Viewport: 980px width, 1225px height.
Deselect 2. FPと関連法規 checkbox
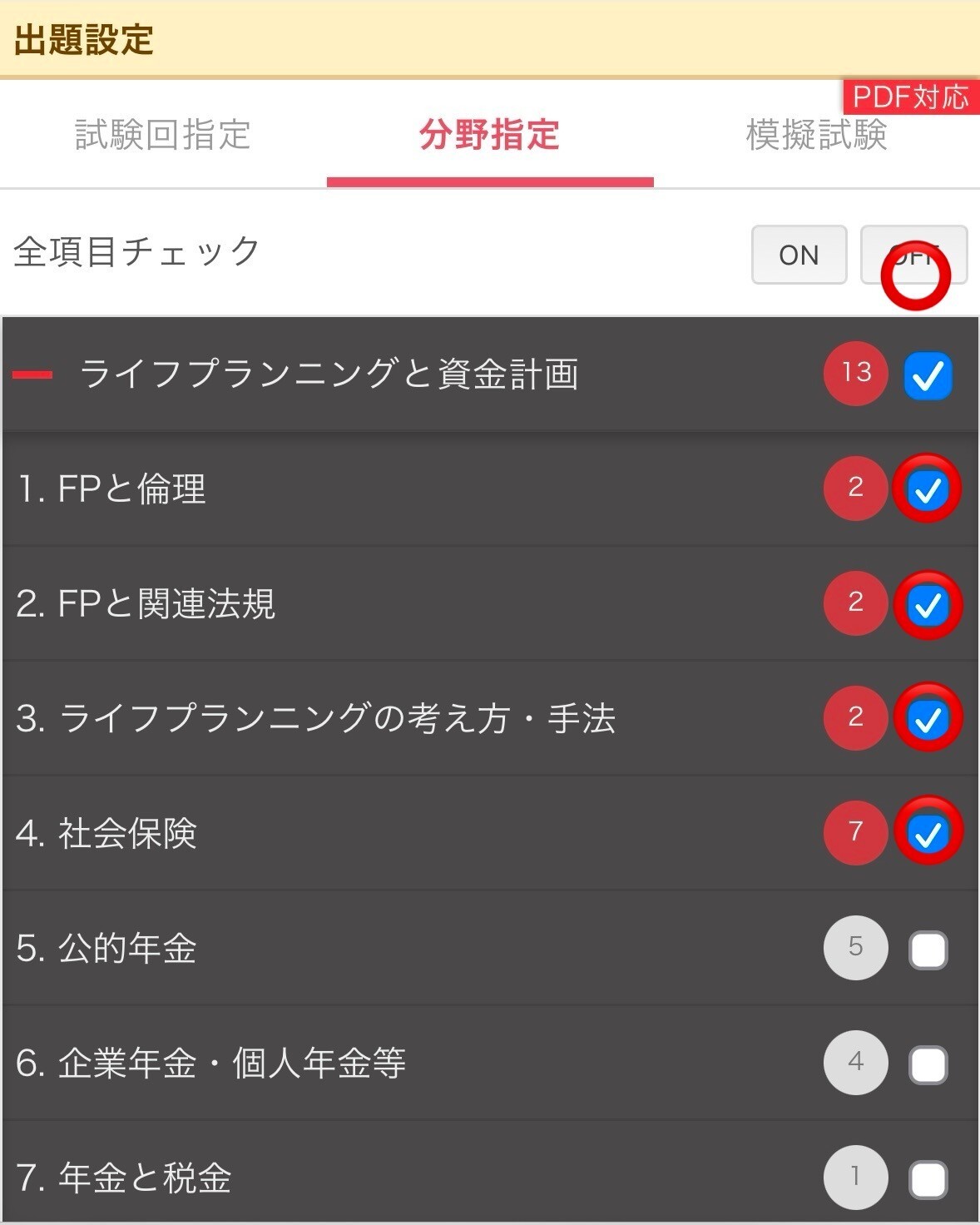coord(928,605)
